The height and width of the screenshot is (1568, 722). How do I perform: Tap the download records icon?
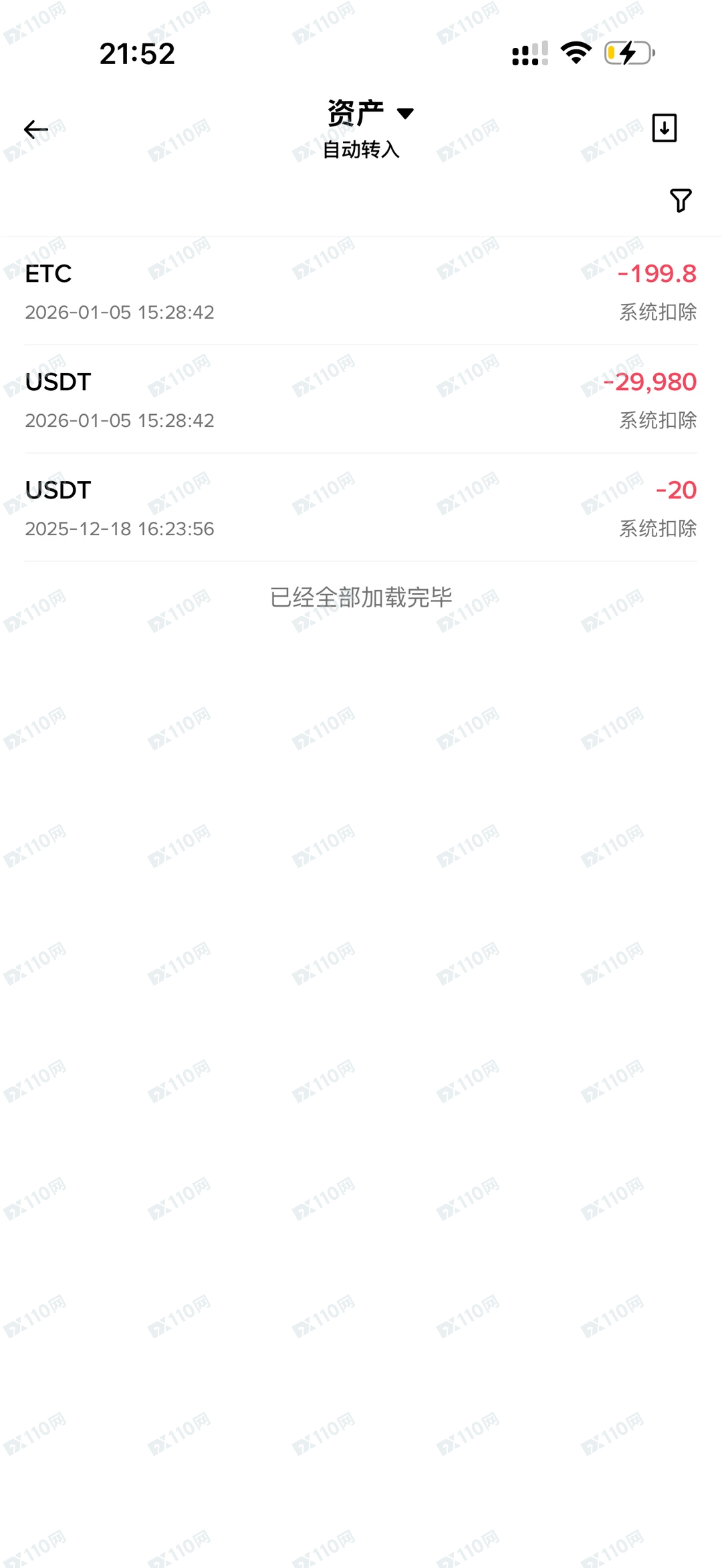(664, 128)
